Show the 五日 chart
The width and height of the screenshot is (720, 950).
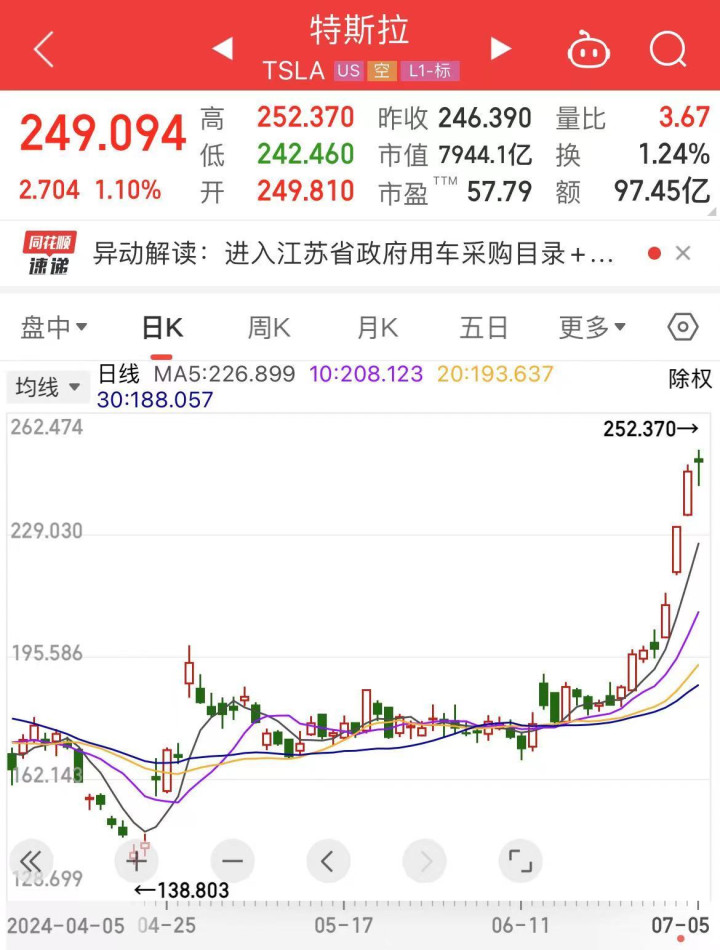pyautogui.click(x=484, y=327)
